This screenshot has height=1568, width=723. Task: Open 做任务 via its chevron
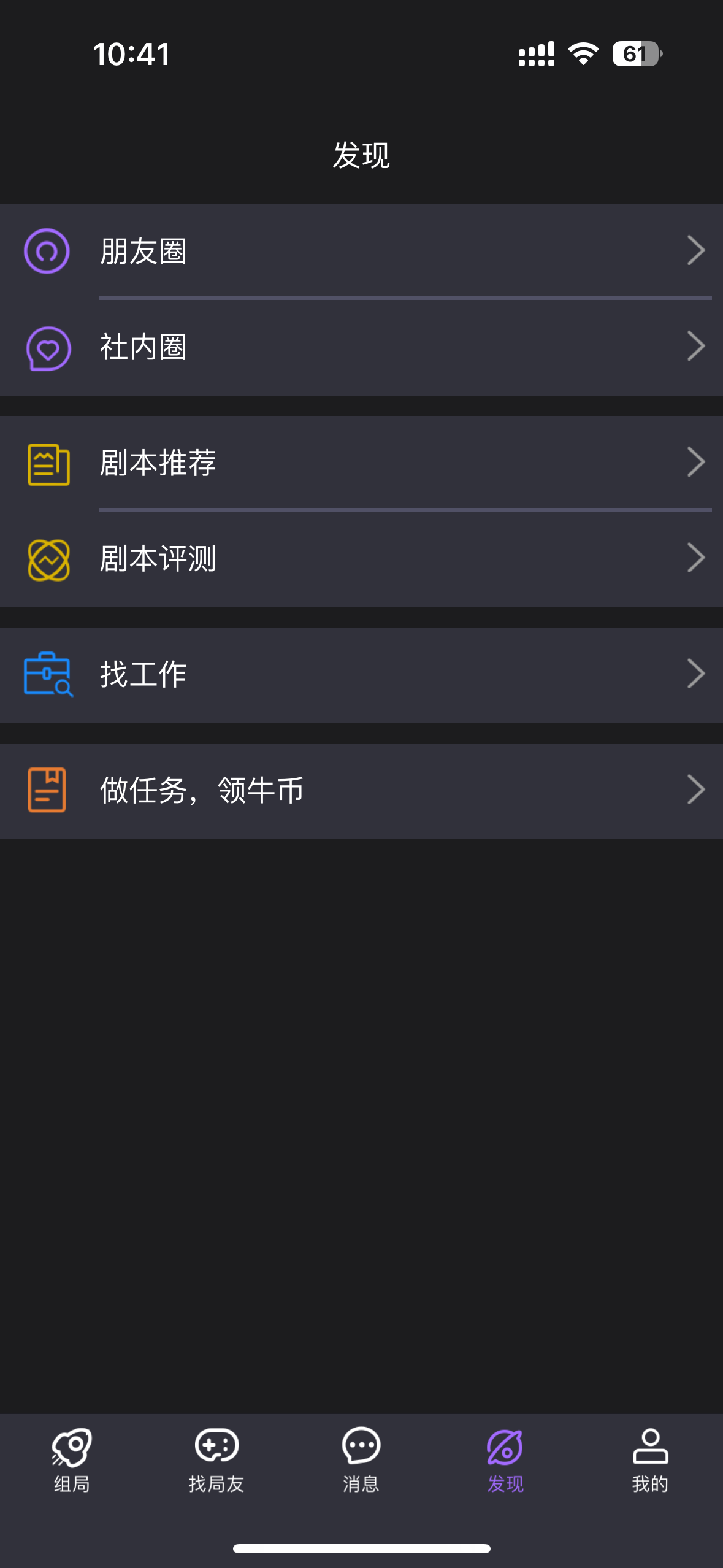click(696, 790)
